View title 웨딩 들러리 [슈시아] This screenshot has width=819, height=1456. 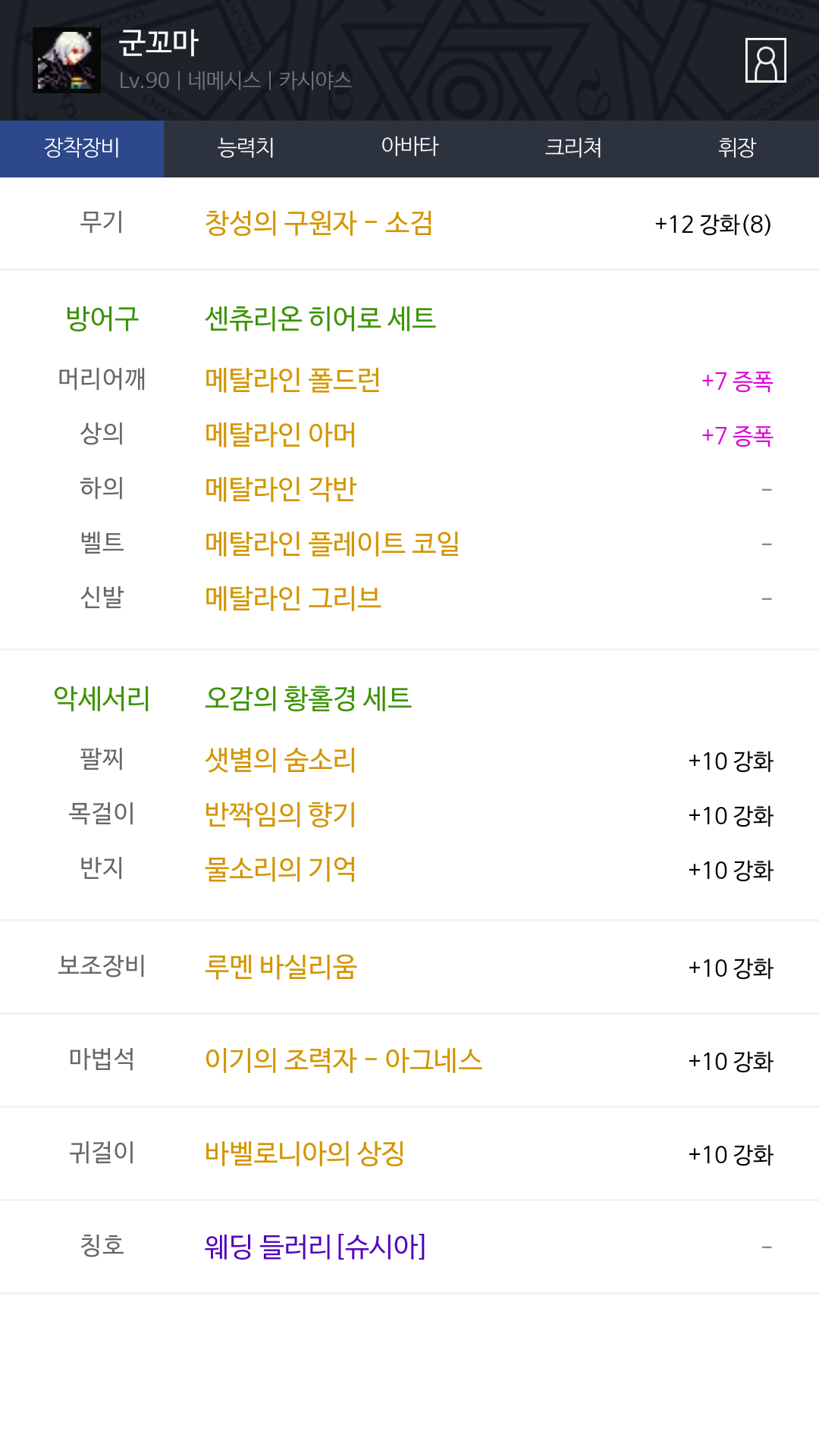pyautogui.click(x=315, y=1247)
